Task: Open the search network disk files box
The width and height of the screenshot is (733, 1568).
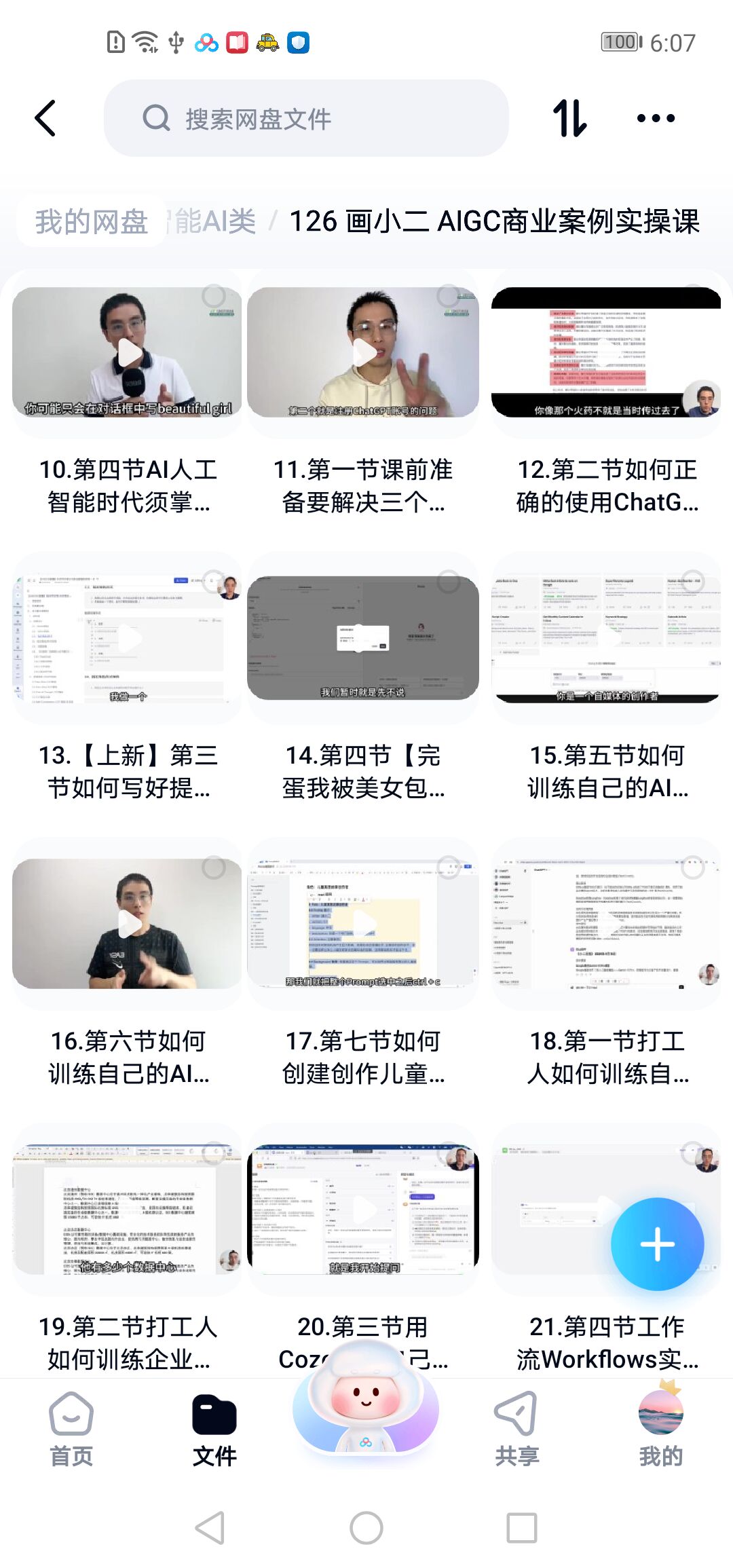Action: coord(305,119)
